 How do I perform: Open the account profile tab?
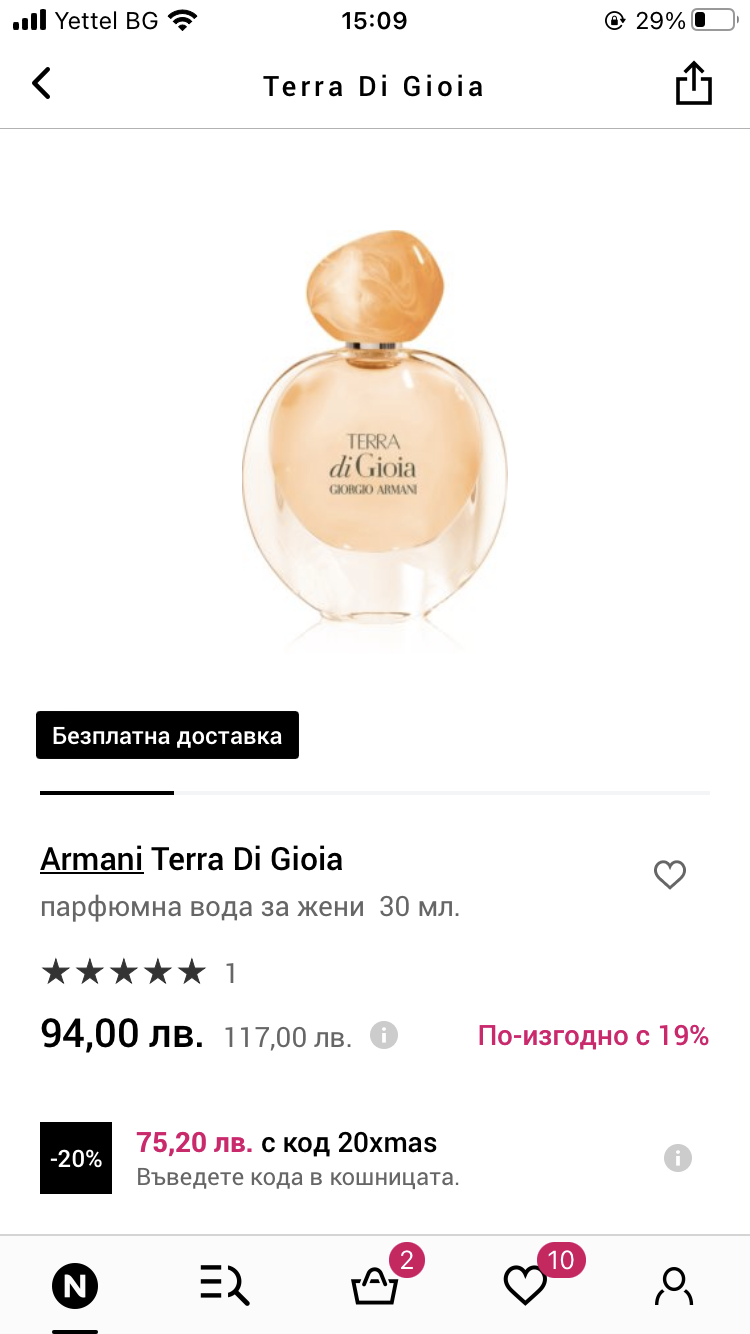click(674, 1286)
